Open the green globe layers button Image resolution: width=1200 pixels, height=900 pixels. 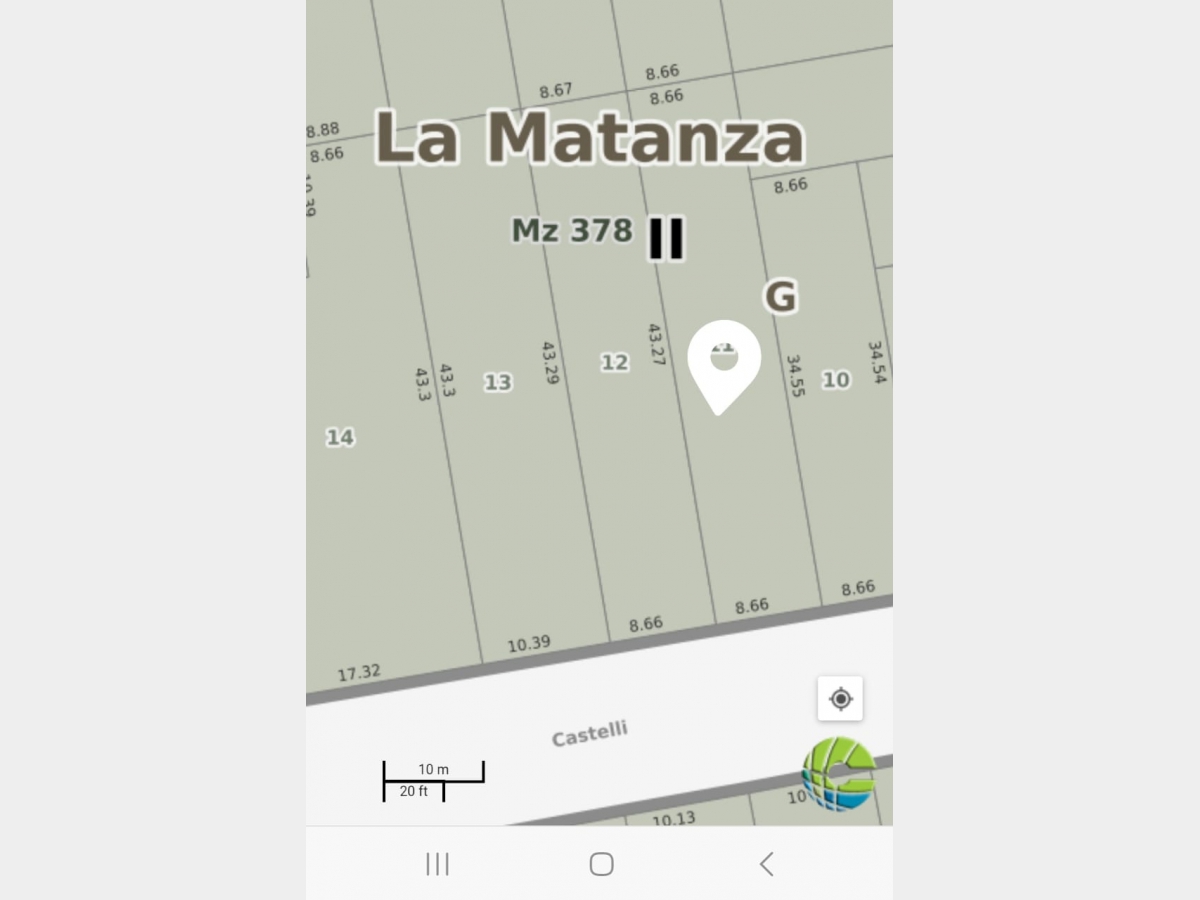coord(839,773)
